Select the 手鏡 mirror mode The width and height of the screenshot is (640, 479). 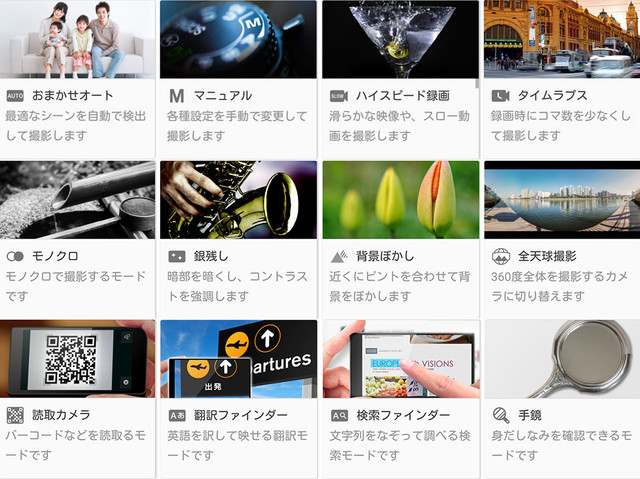pyautogui.click(x=561, y=414)
